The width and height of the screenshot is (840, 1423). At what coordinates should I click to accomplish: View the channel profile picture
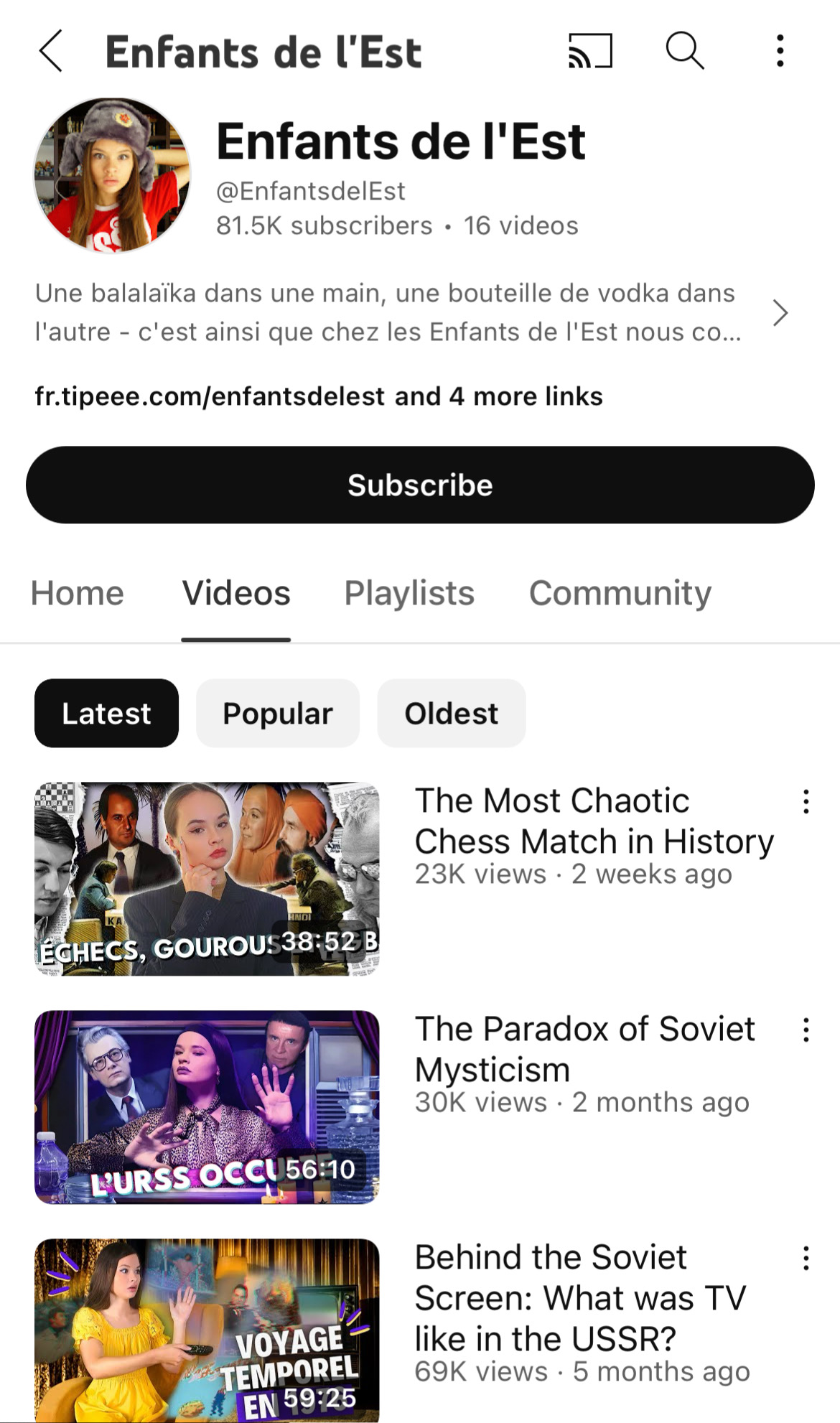[112, 175]
